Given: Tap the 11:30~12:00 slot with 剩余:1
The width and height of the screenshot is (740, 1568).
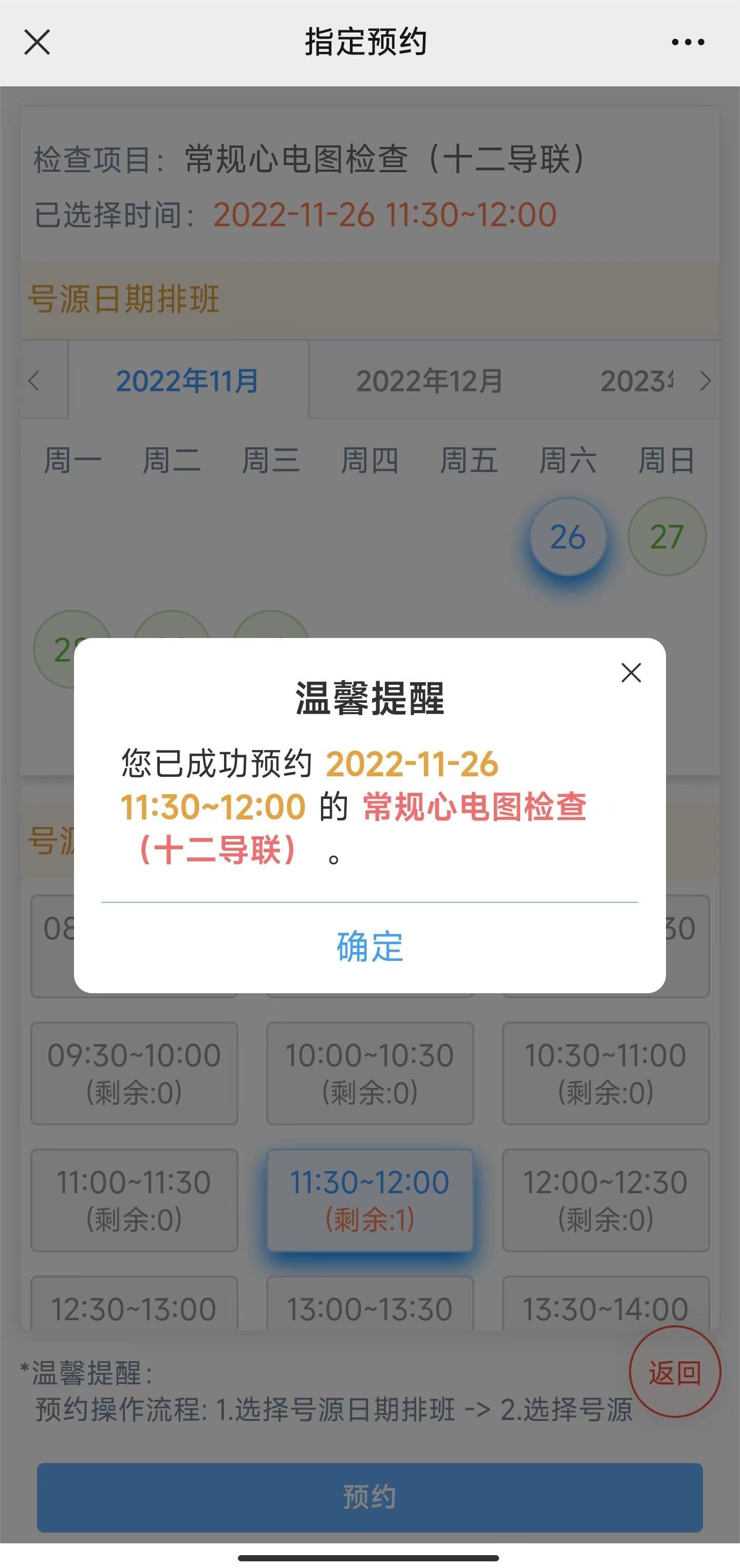Looking at the screenshot, I should click(x=369, y=1200).
